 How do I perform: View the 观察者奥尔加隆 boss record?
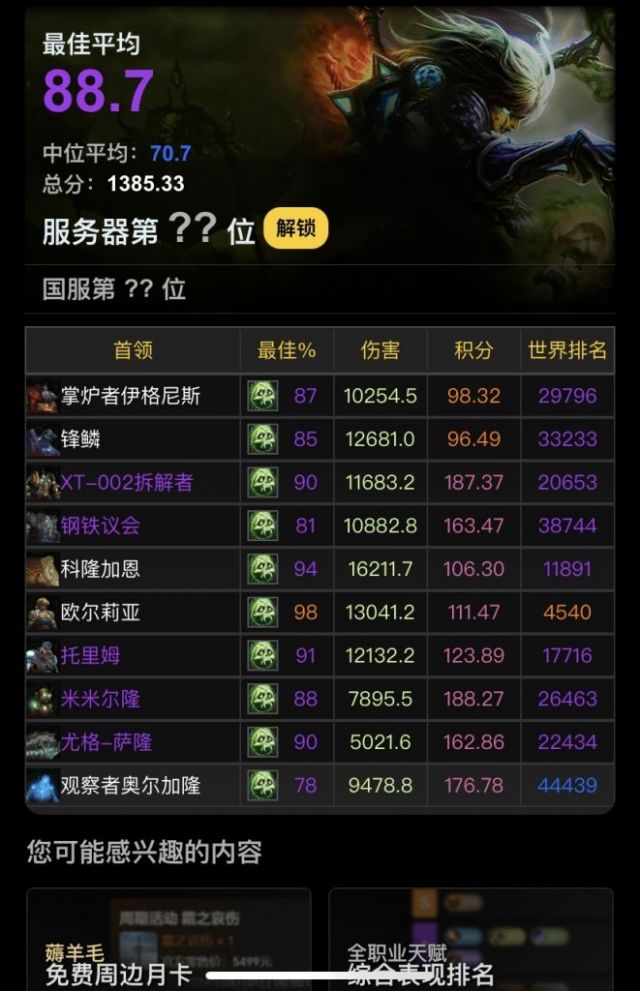pyautogui.click(x=130, y=786)
